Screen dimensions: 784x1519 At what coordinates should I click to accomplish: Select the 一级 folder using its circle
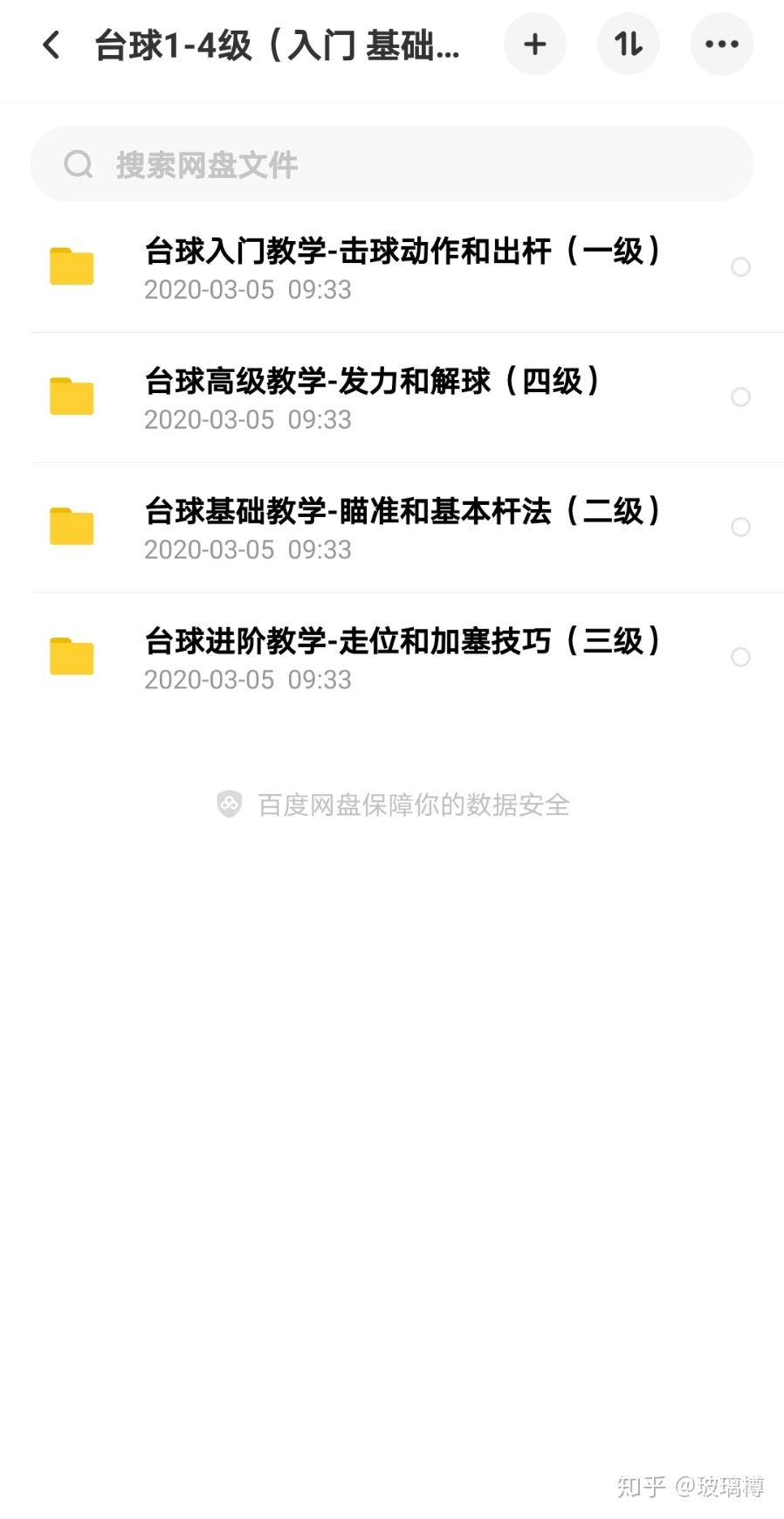(740, 267)
